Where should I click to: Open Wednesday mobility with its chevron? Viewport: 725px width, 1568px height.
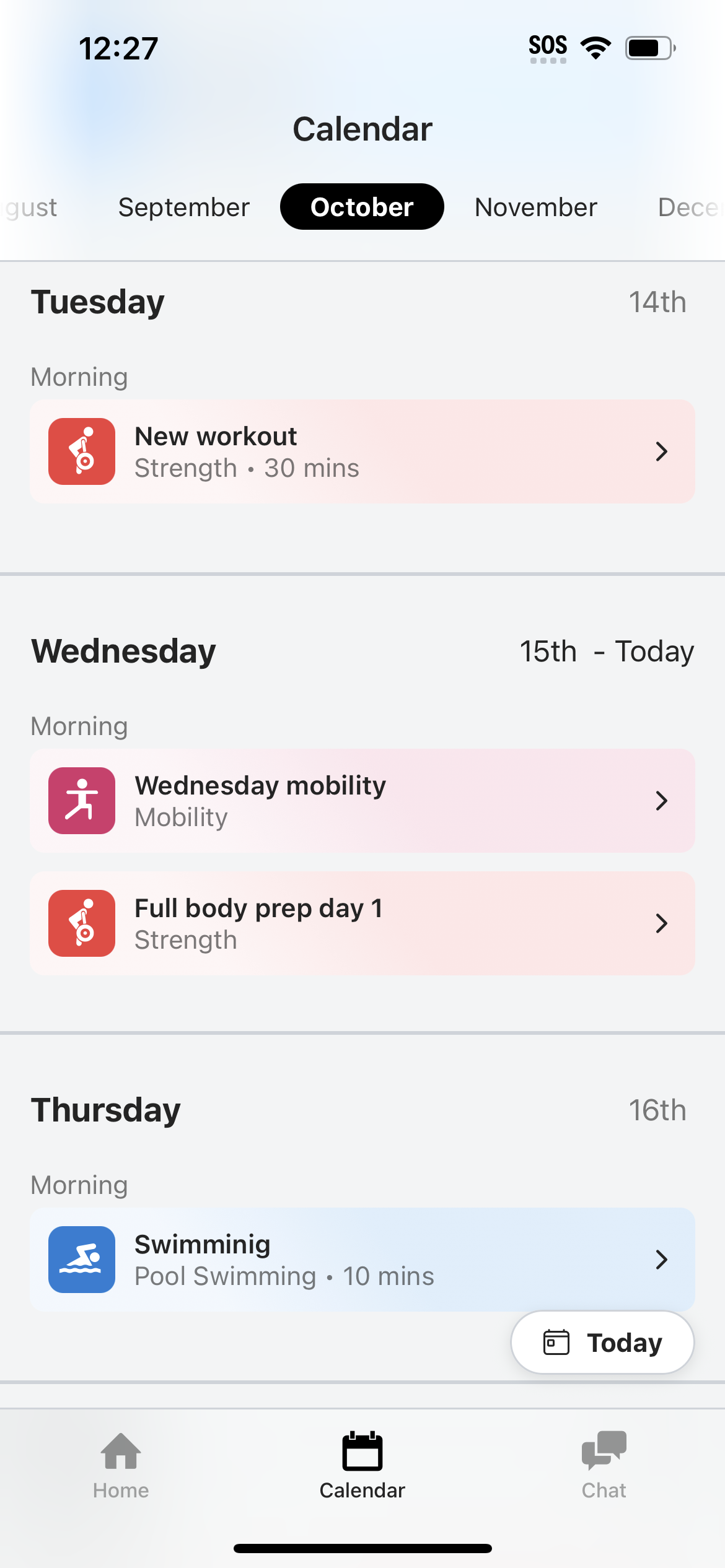(662, 800)
